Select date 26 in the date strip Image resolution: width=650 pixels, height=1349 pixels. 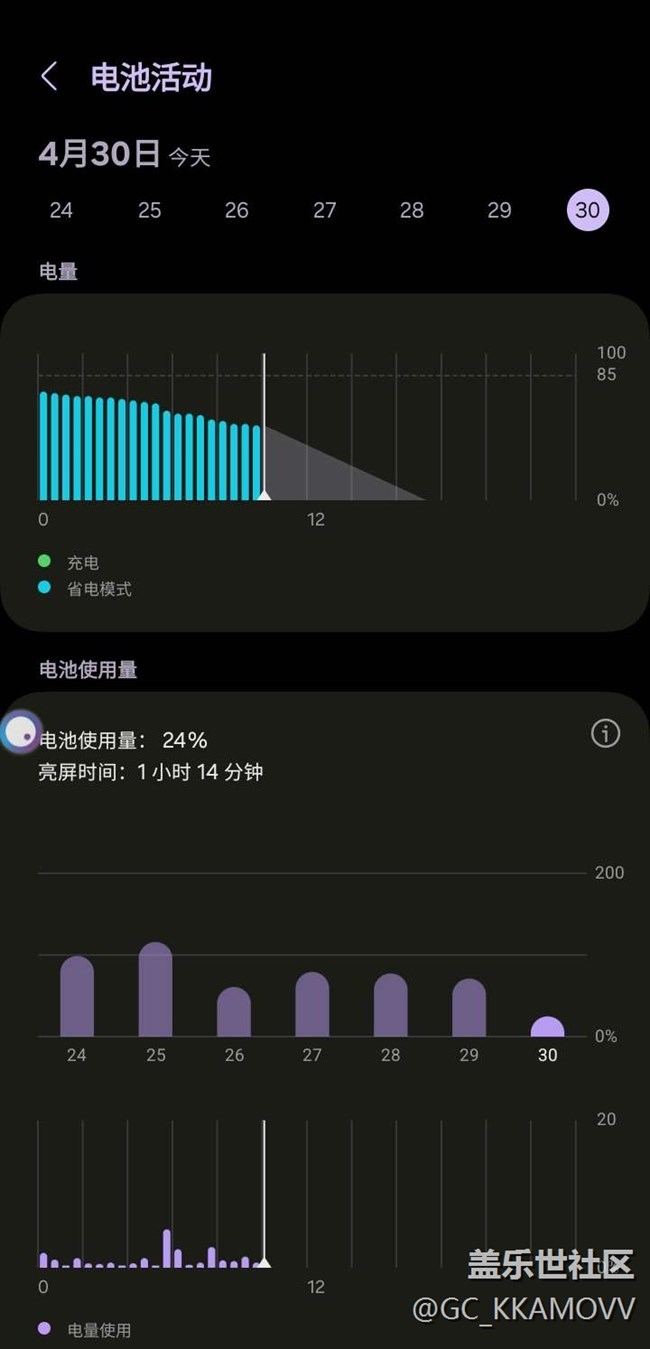[236, 210]
